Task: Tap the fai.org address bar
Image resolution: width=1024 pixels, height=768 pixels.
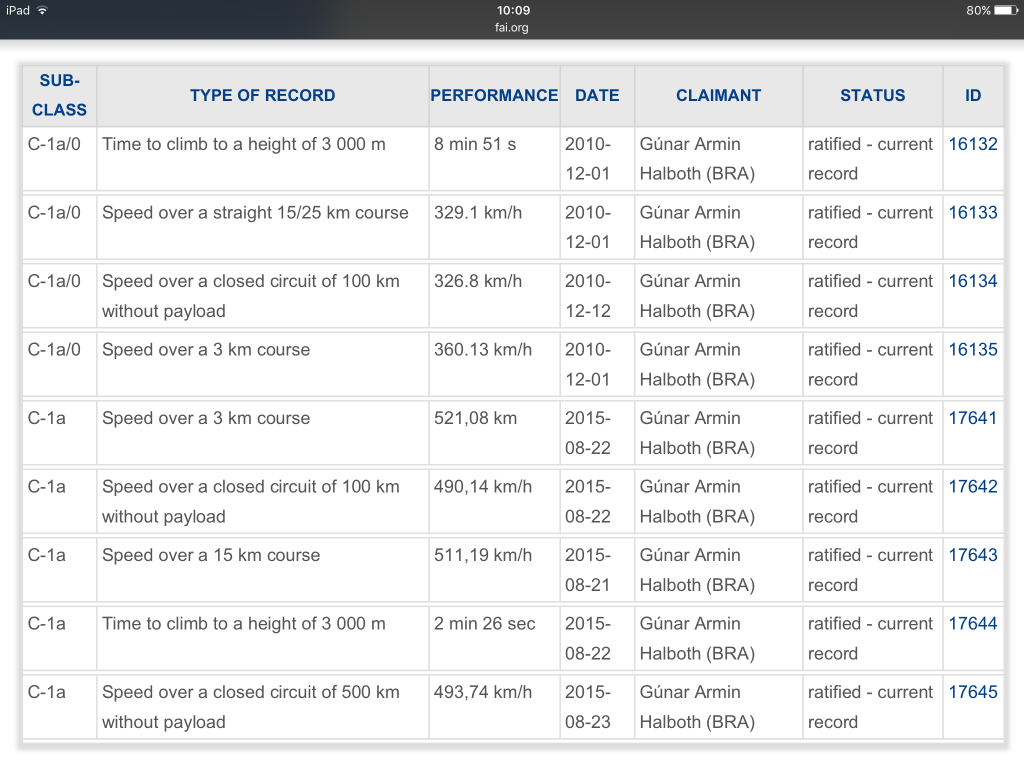Action: click(x=512, y=28)
